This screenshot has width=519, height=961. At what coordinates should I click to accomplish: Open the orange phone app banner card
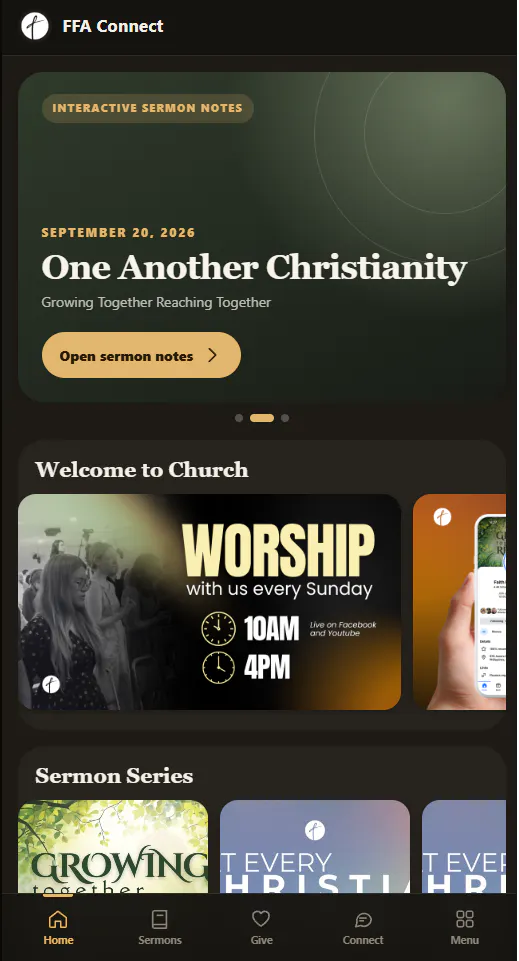pos(460,602)
